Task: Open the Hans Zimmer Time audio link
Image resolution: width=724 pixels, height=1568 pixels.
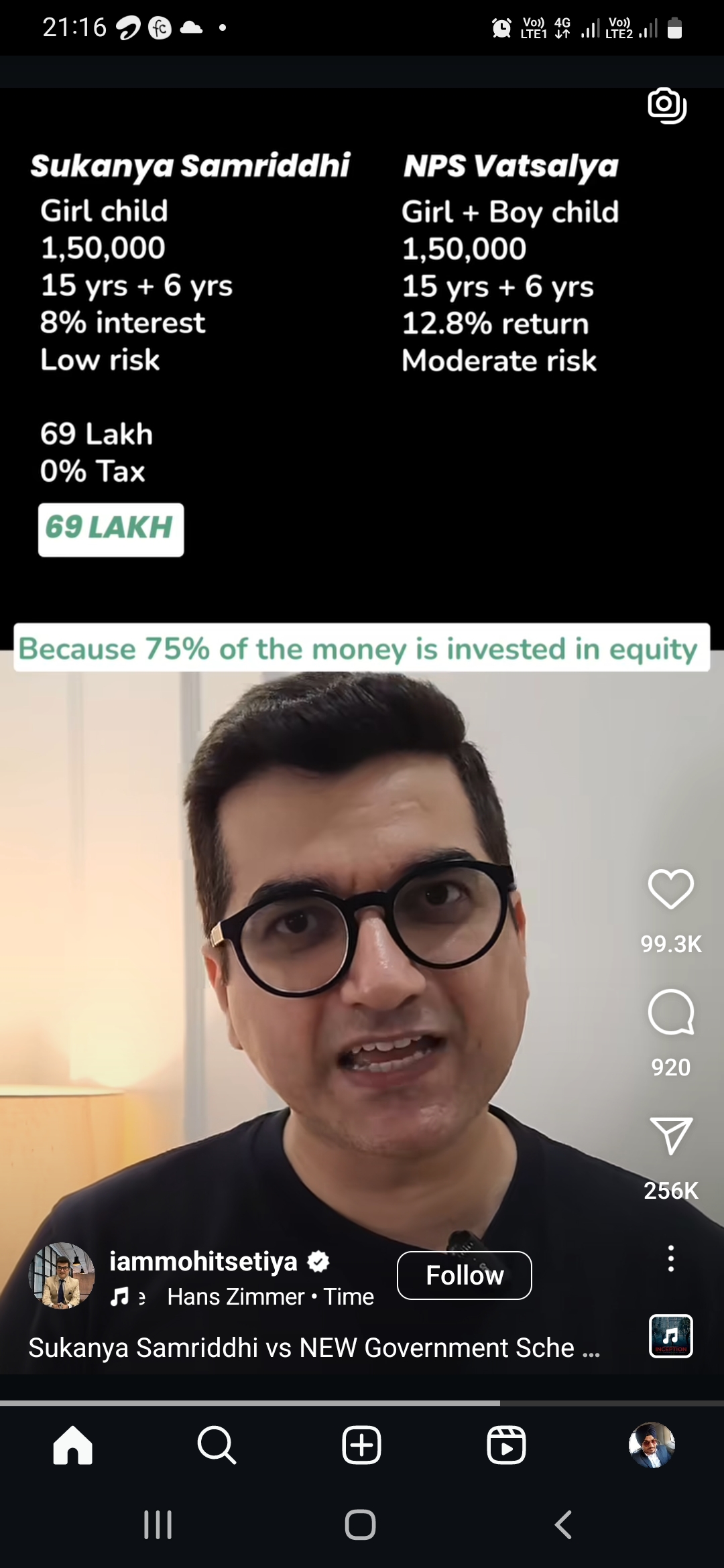Action: 270,1297
